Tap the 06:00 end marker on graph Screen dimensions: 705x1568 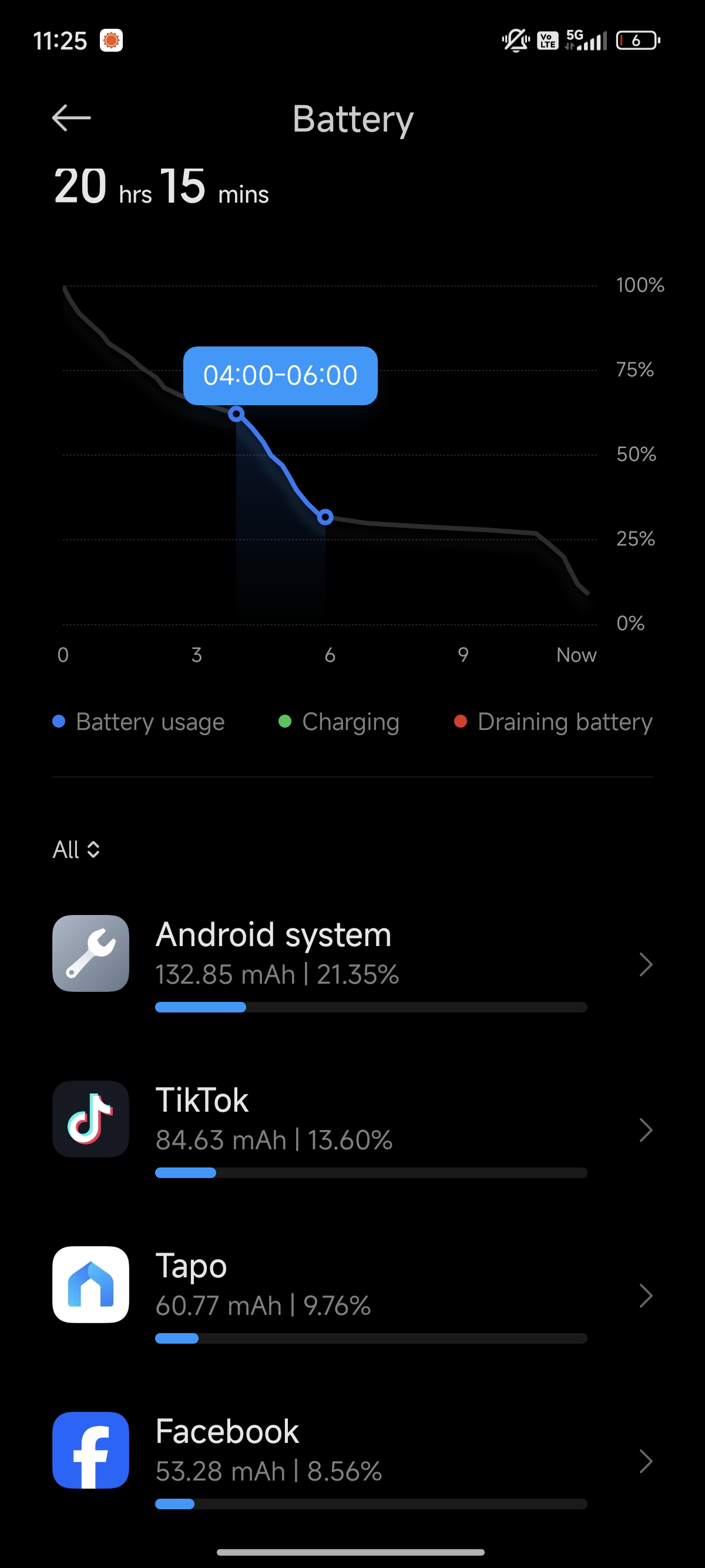point(325,517)
